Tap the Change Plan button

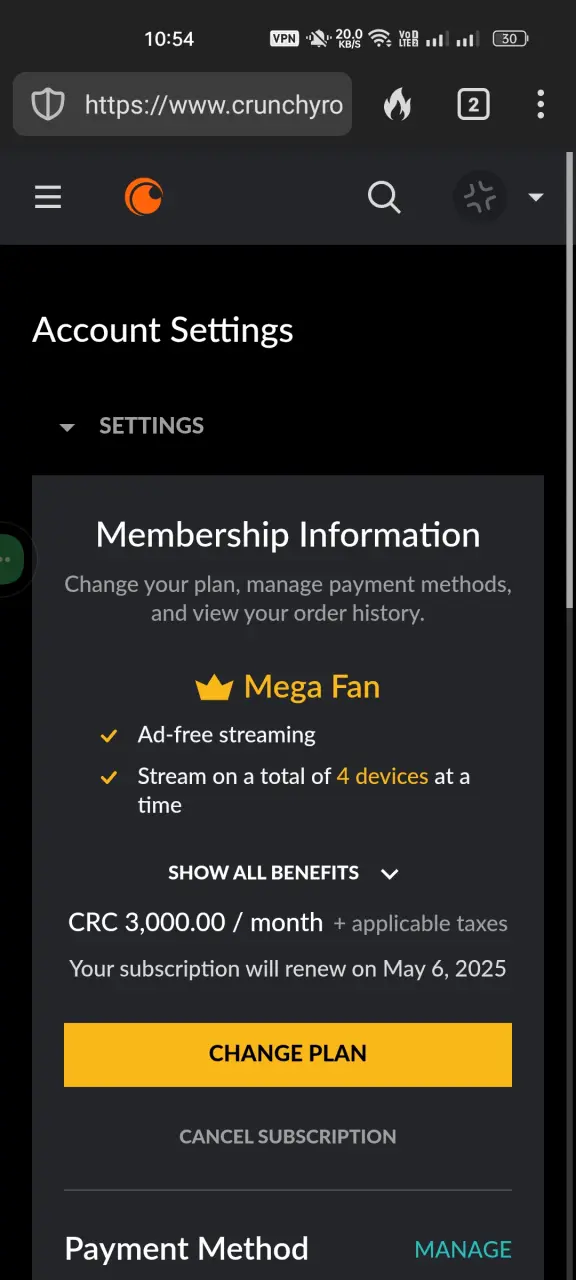pos(288,1054)
